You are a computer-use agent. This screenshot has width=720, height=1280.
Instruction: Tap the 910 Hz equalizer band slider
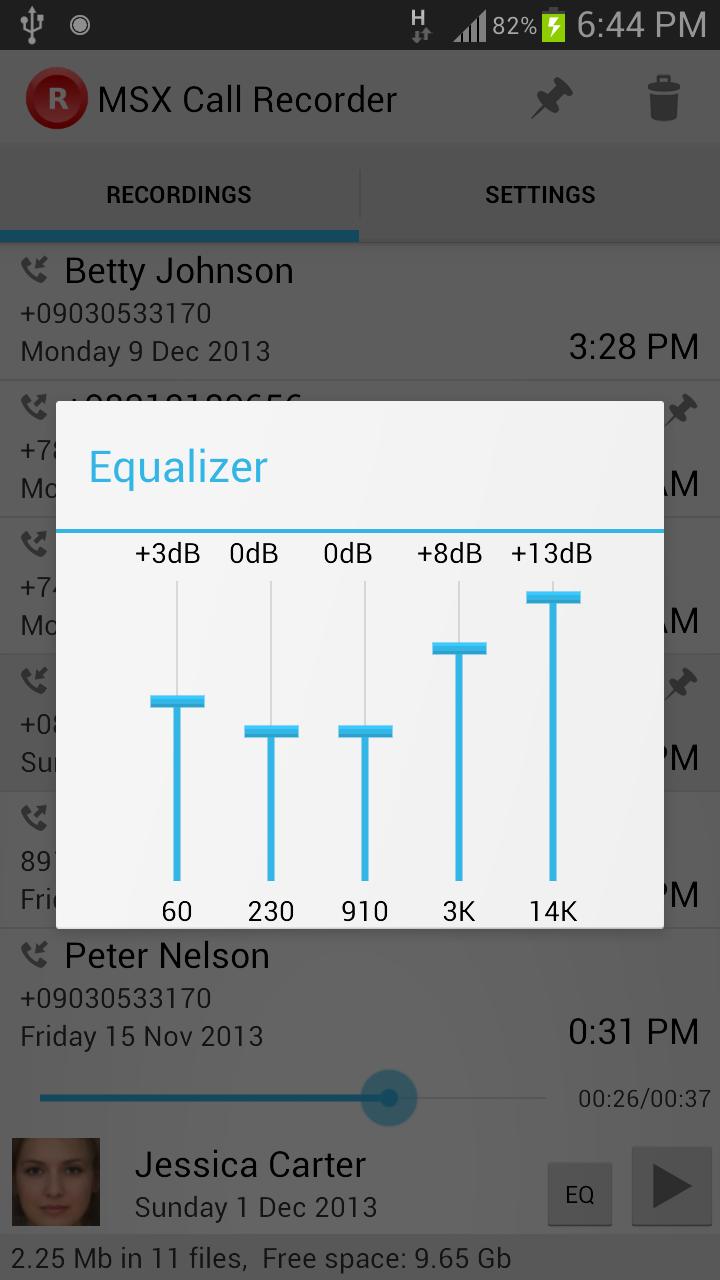click(365, 731)
